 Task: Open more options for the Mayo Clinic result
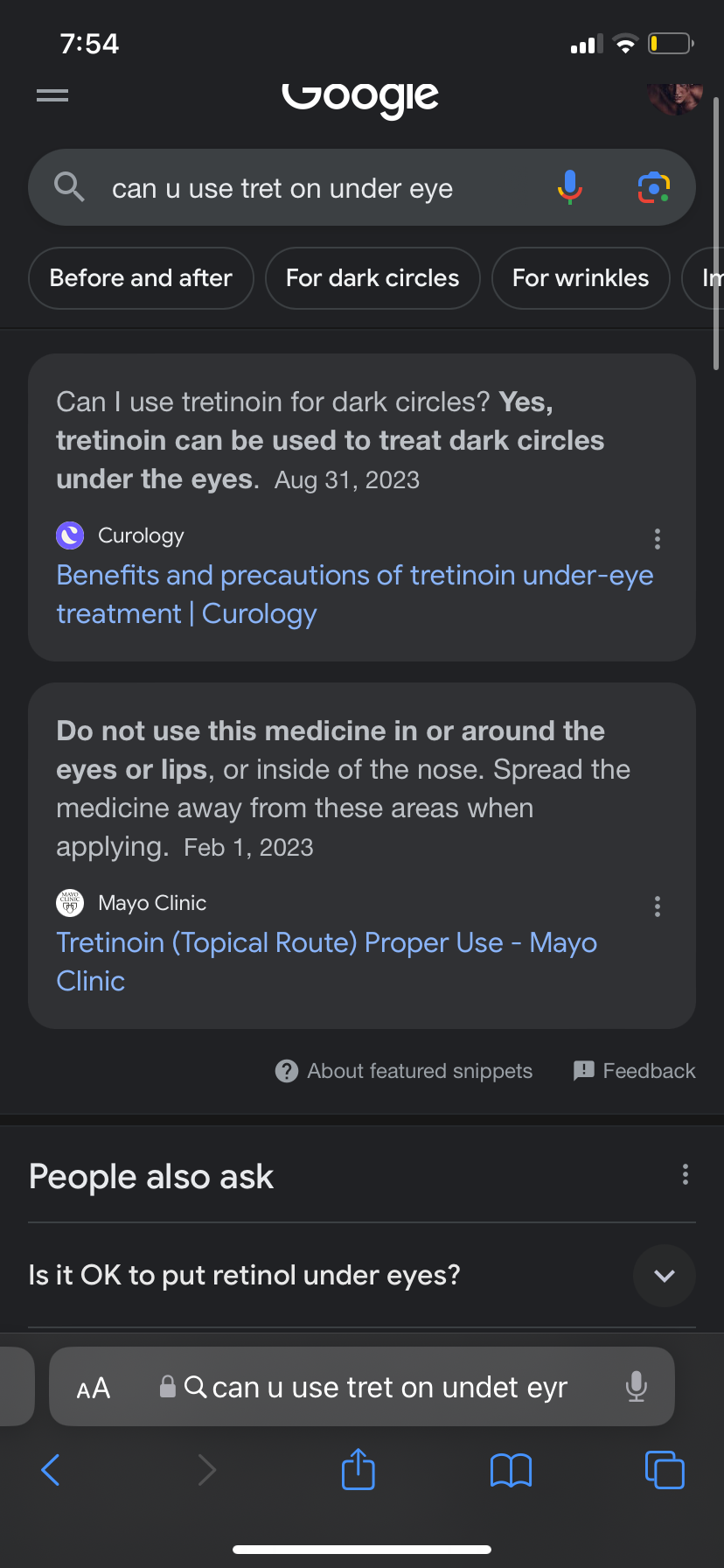pyautogui.click(x=658, y=906)
